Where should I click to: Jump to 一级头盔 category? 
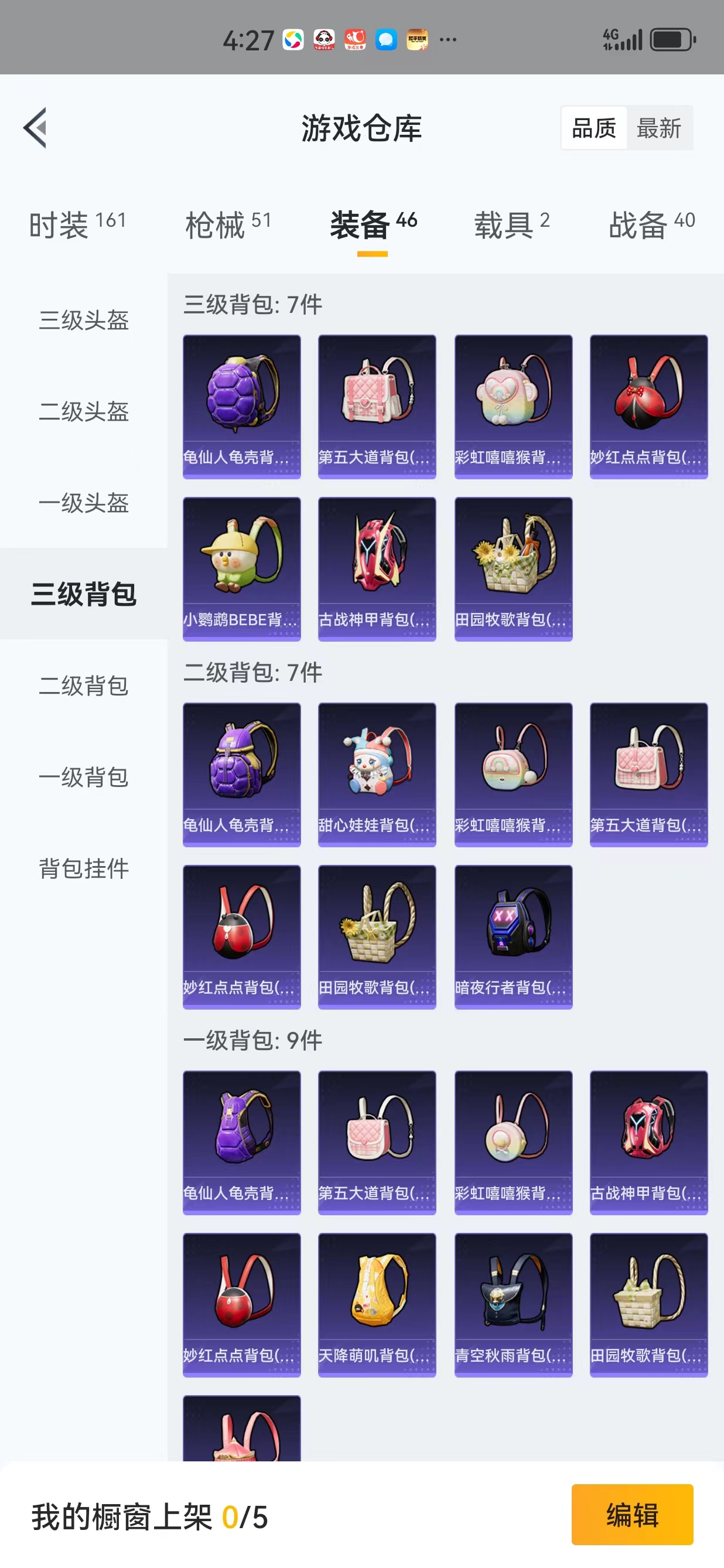(x=84, y=503)
